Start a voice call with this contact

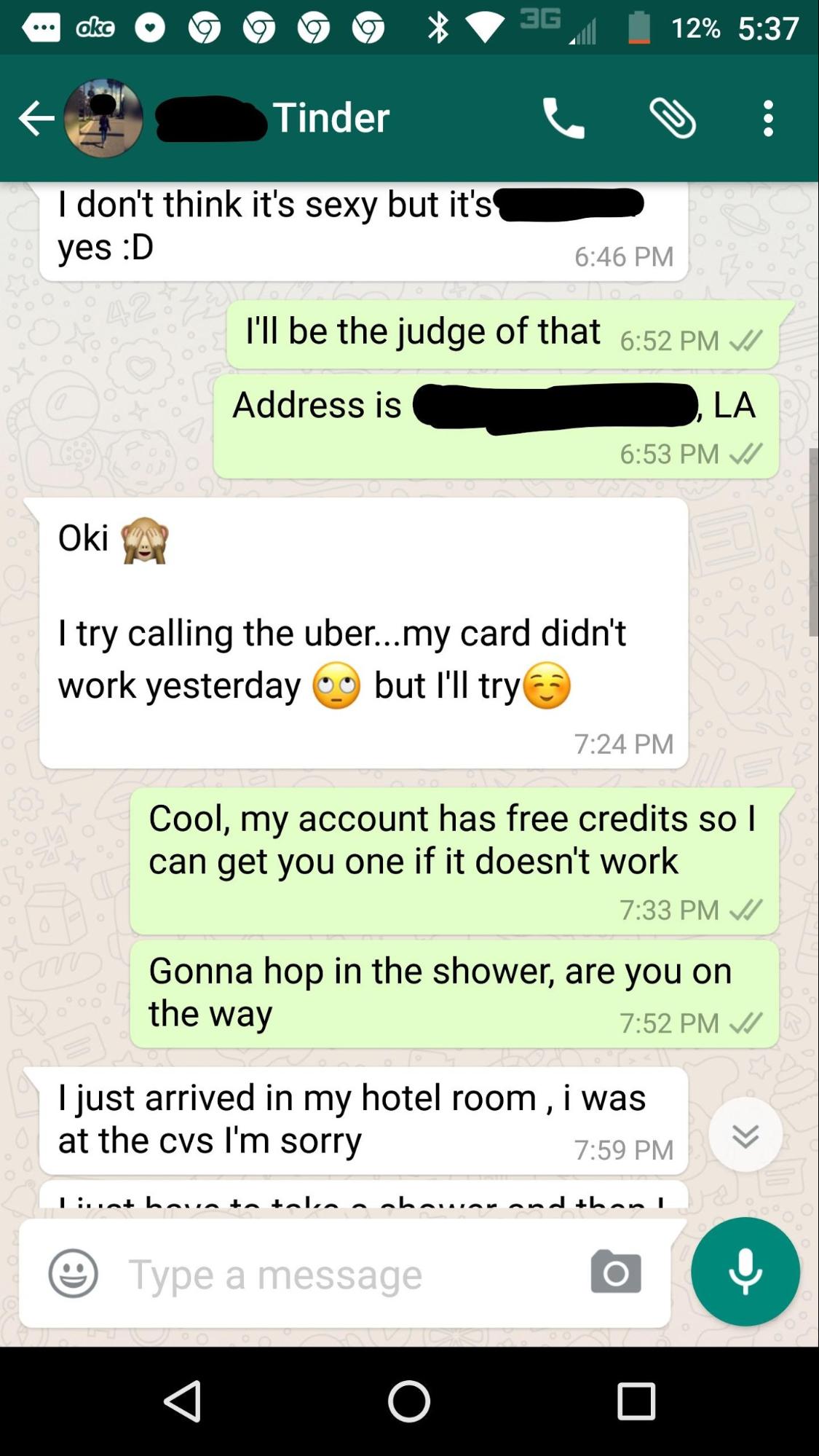coord(563,118)
